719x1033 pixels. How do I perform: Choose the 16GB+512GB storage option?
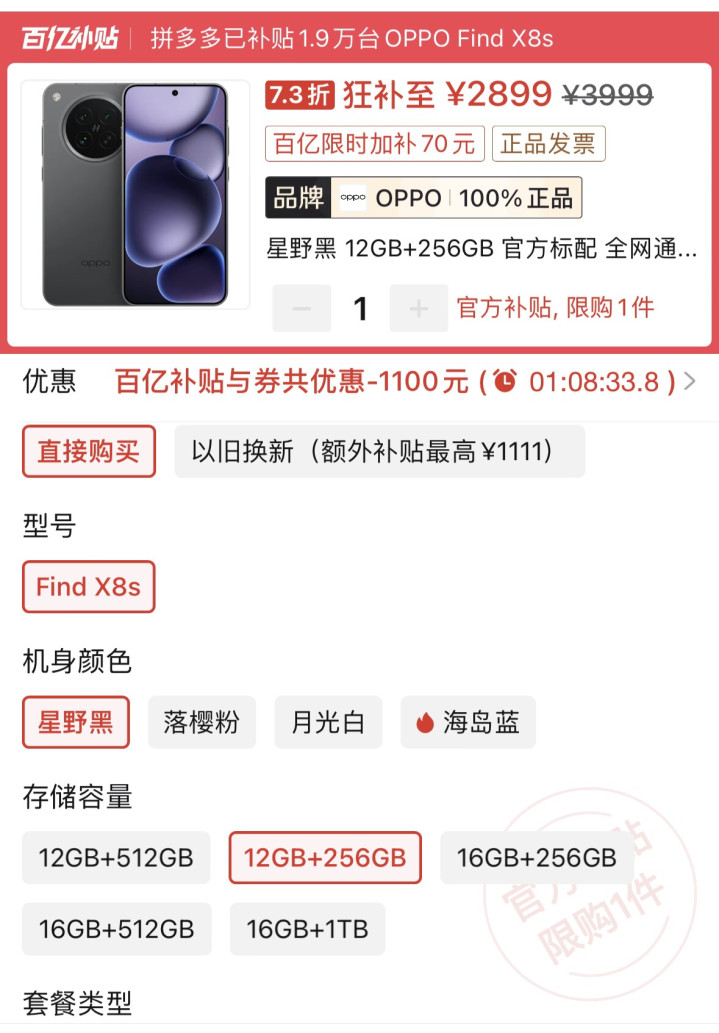click(x=116, y=929)
